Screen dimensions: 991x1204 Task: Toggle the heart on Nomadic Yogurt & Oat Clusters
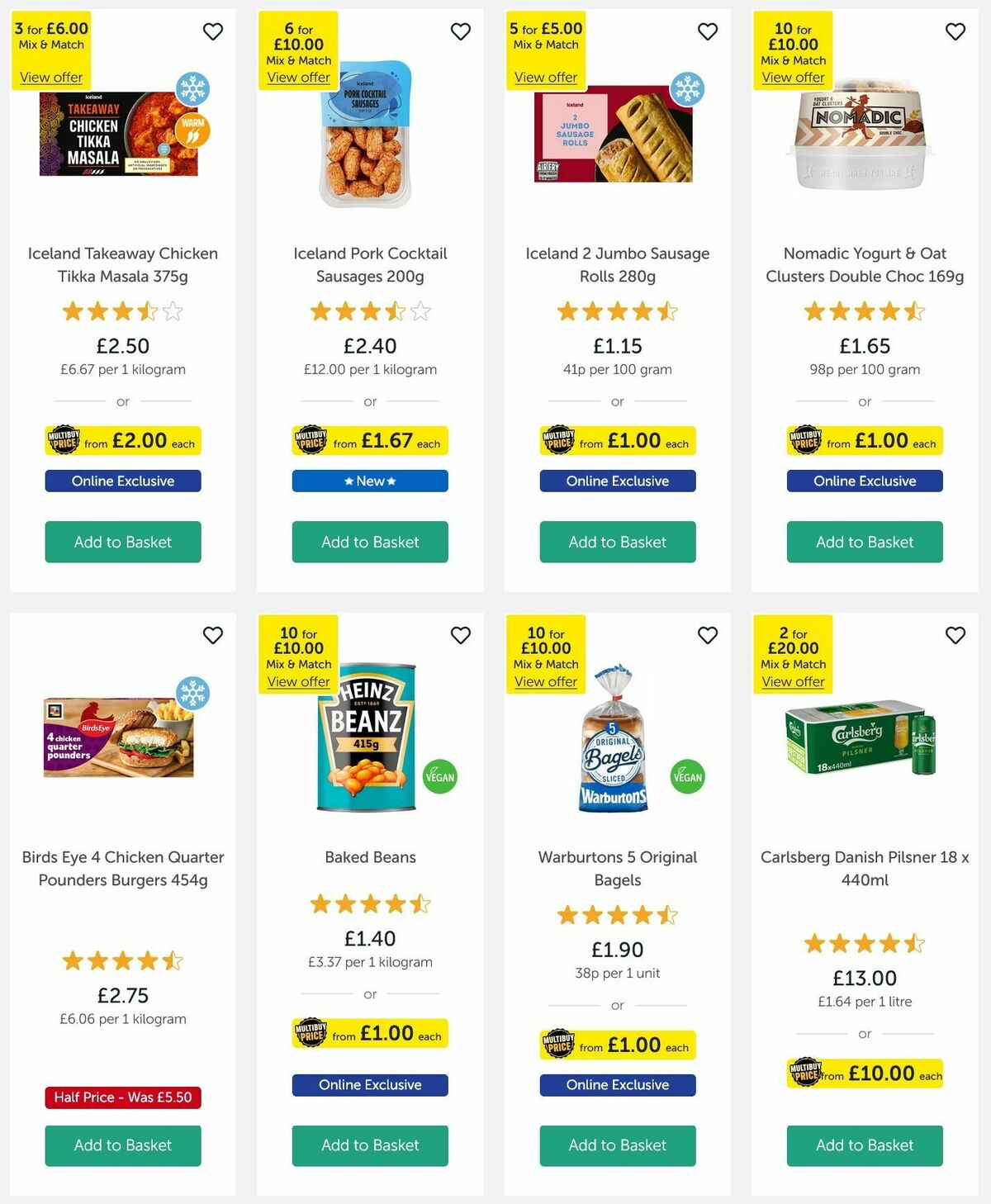tap(955, 31)
